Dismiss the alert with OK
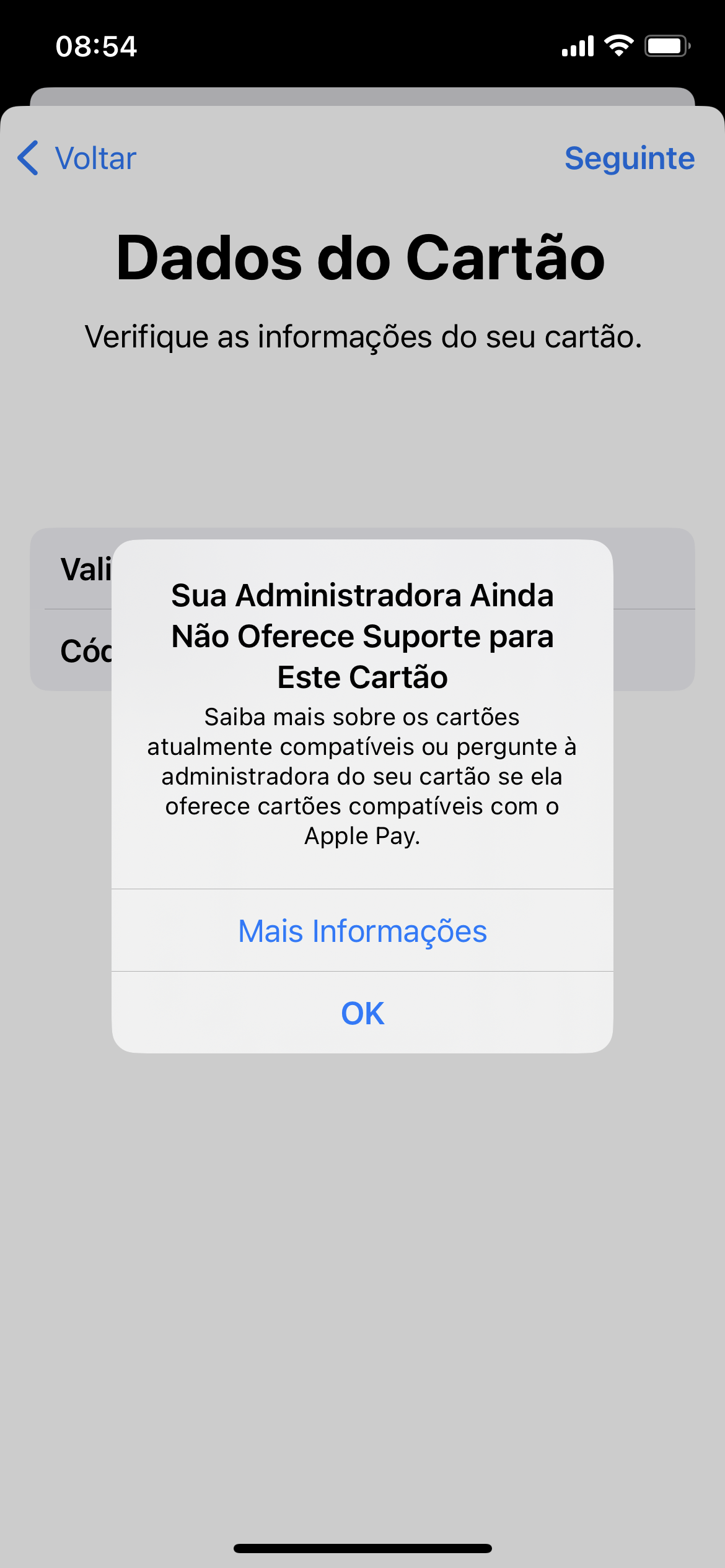The height and width of the screenshot is (1568, 725). (362, 1013)
